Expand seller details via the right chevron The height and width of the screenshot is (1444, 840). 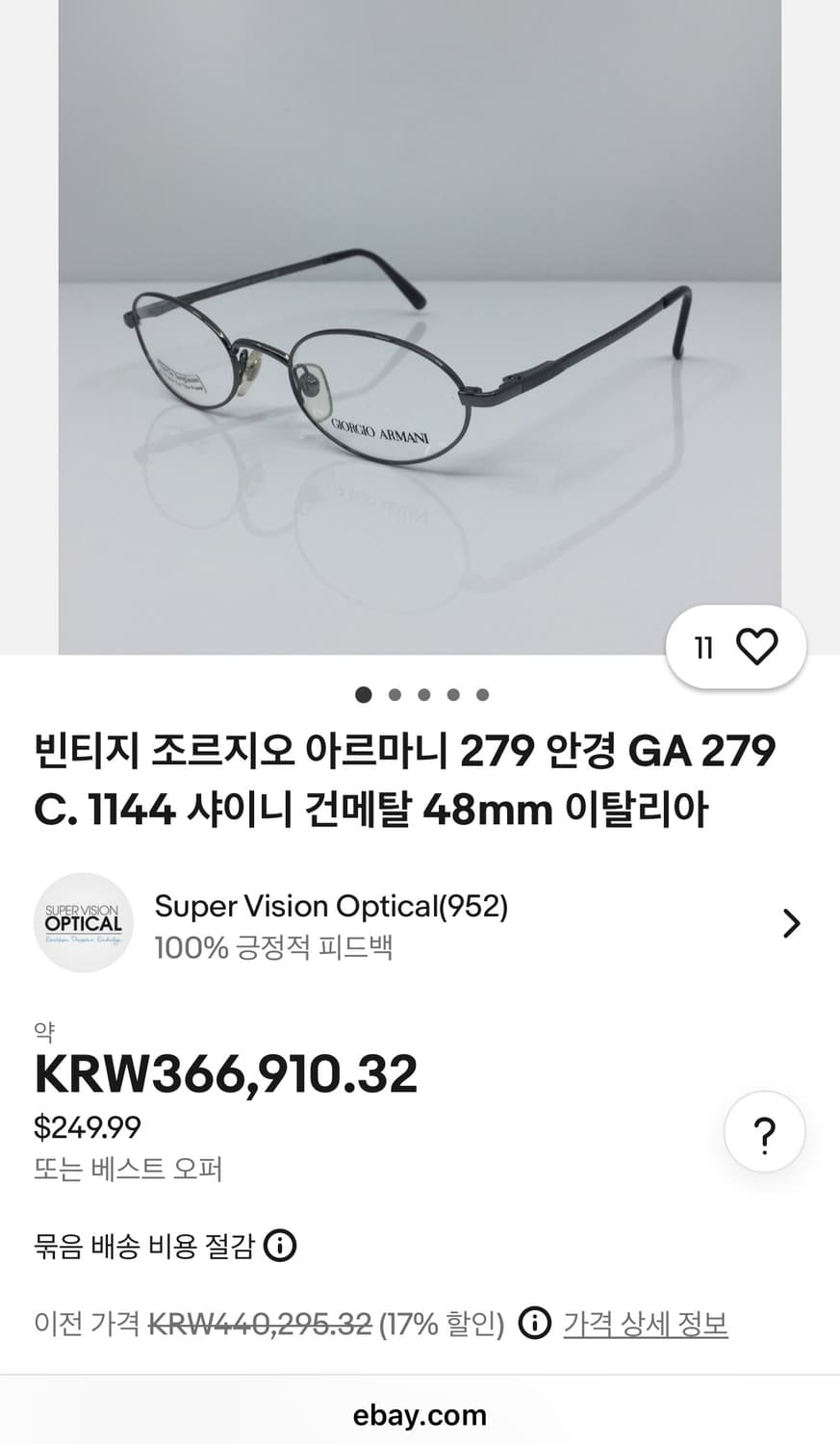(x=792, y=922)
